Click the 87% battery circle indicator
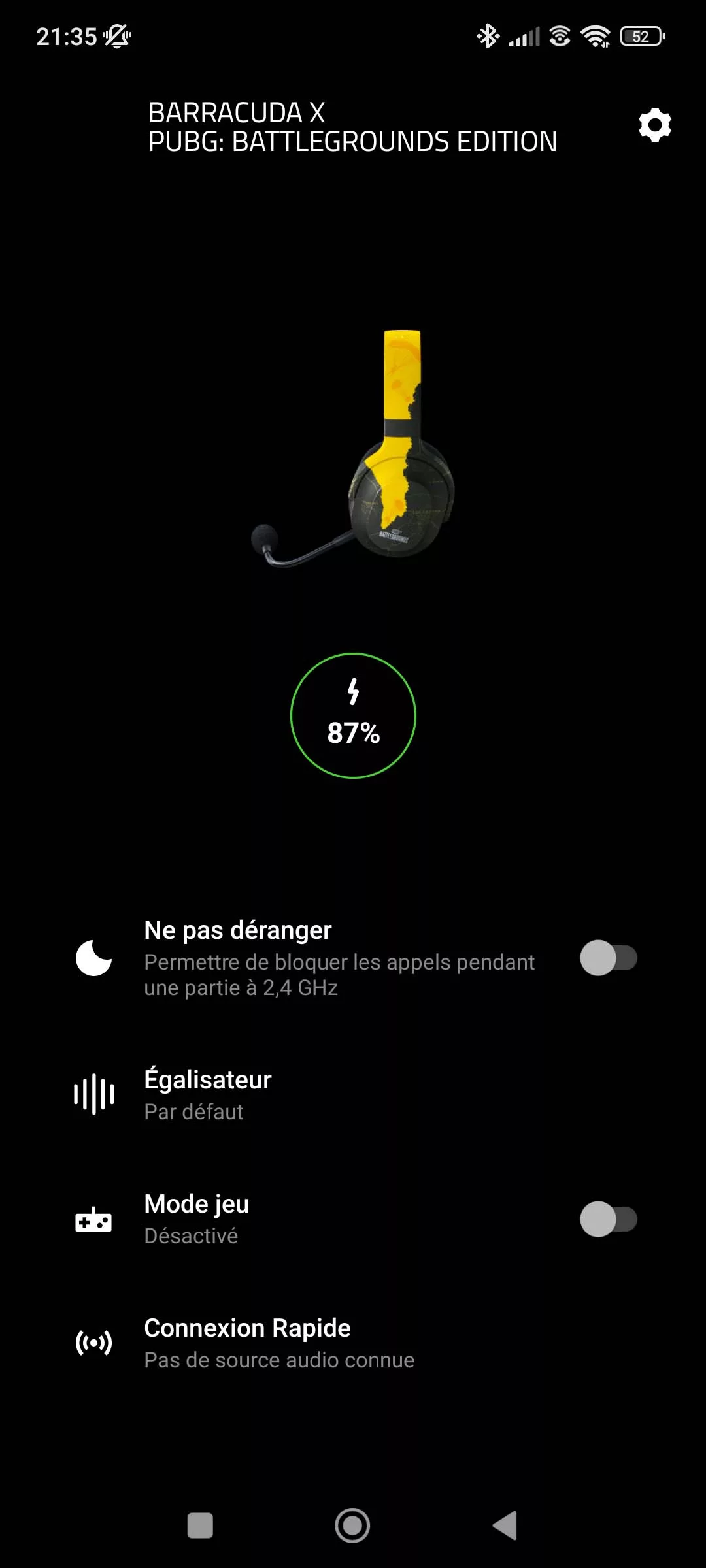This screenshot has height=1568, width=706. coord(353,715)
